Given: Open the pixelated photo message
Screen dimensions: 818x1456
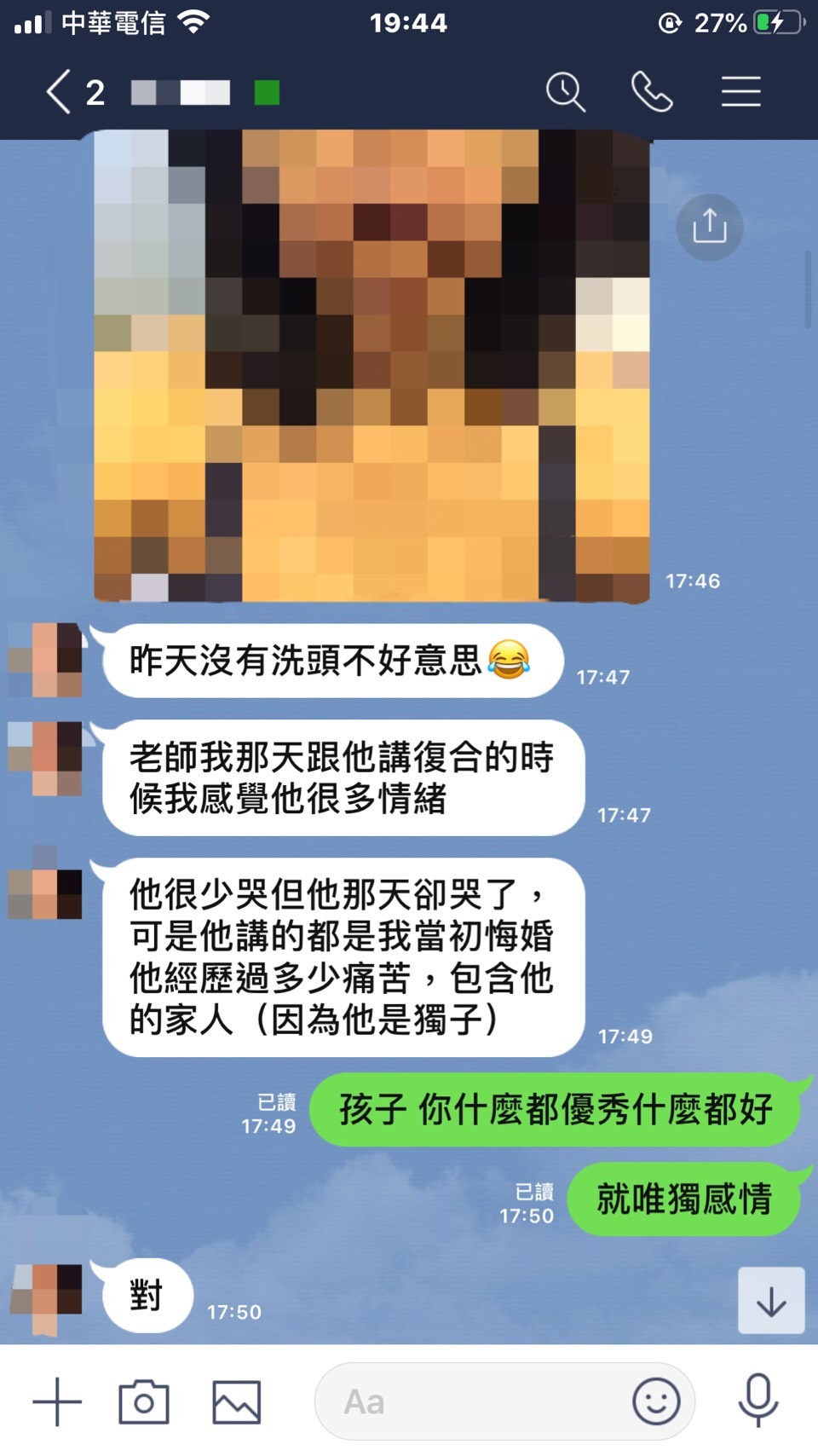Looking at the screenshot, I should [x=372, y=367].
